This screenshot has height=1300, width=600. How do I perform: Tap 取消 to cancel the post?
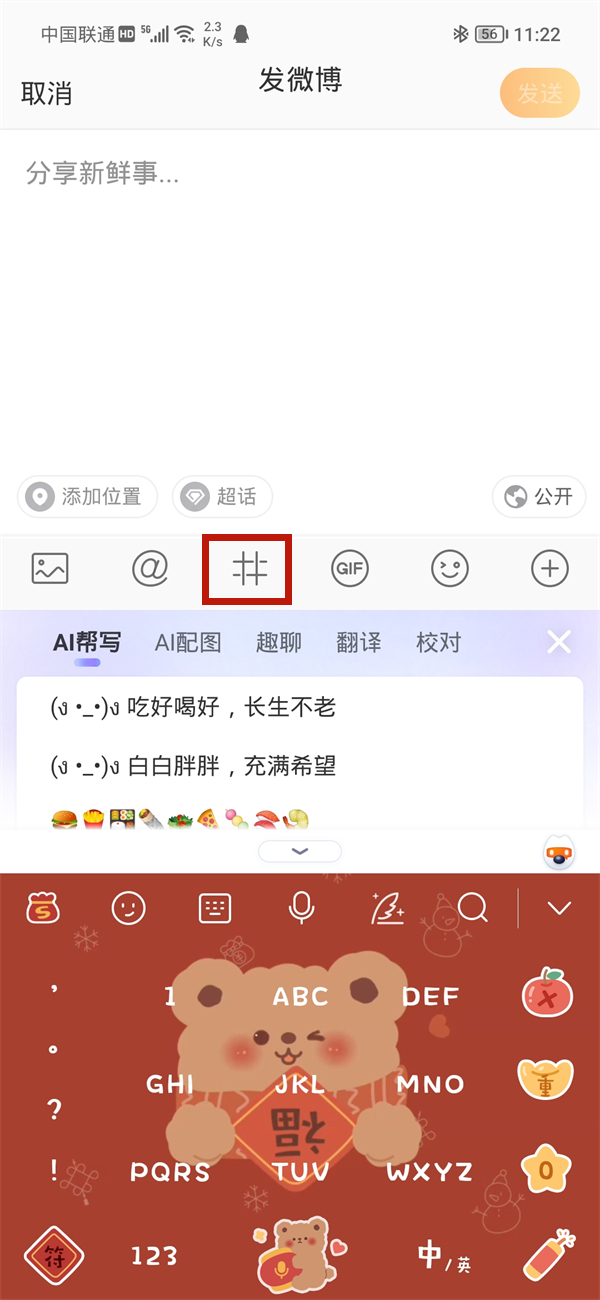coord(47,94)
